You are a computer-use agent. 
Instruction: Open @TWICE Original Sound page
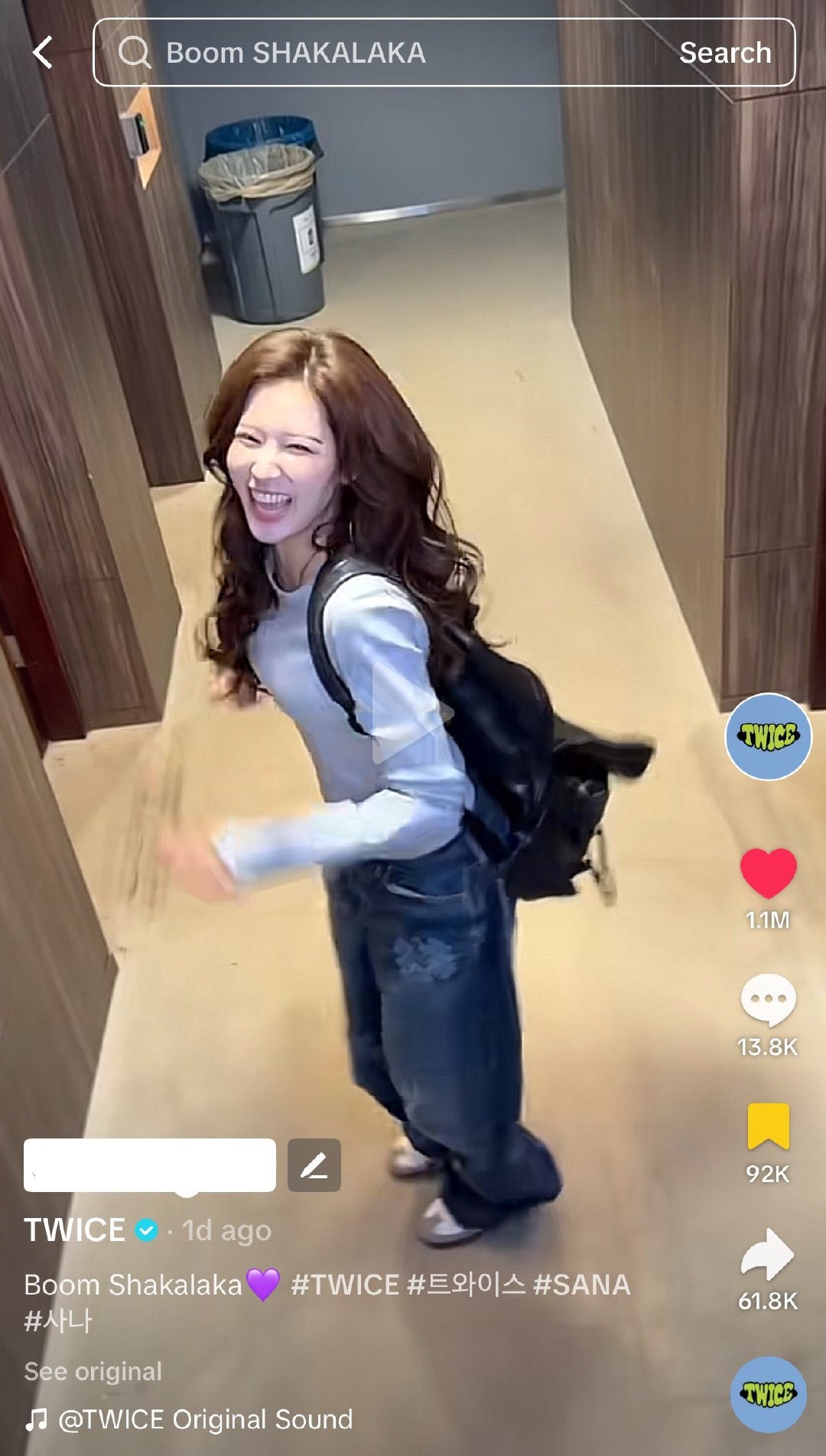204,1419
